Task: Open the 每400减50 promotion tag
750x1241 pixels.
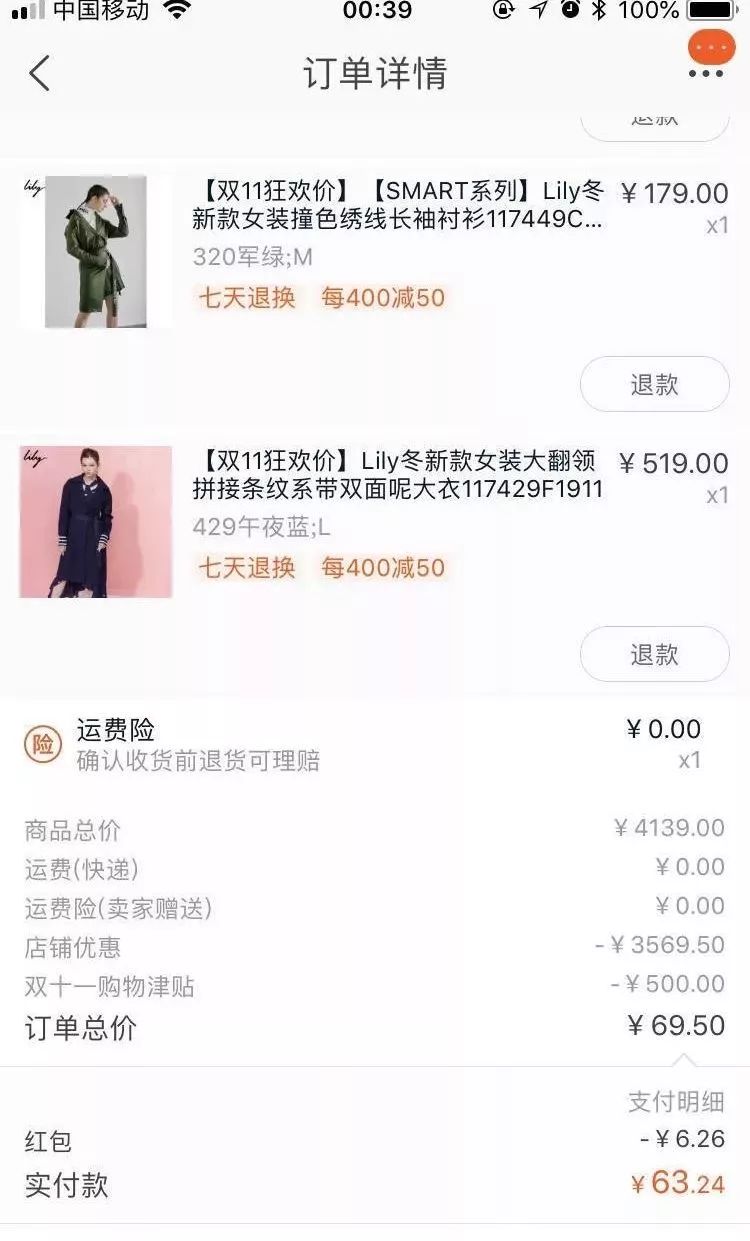Action: point(382,297)
